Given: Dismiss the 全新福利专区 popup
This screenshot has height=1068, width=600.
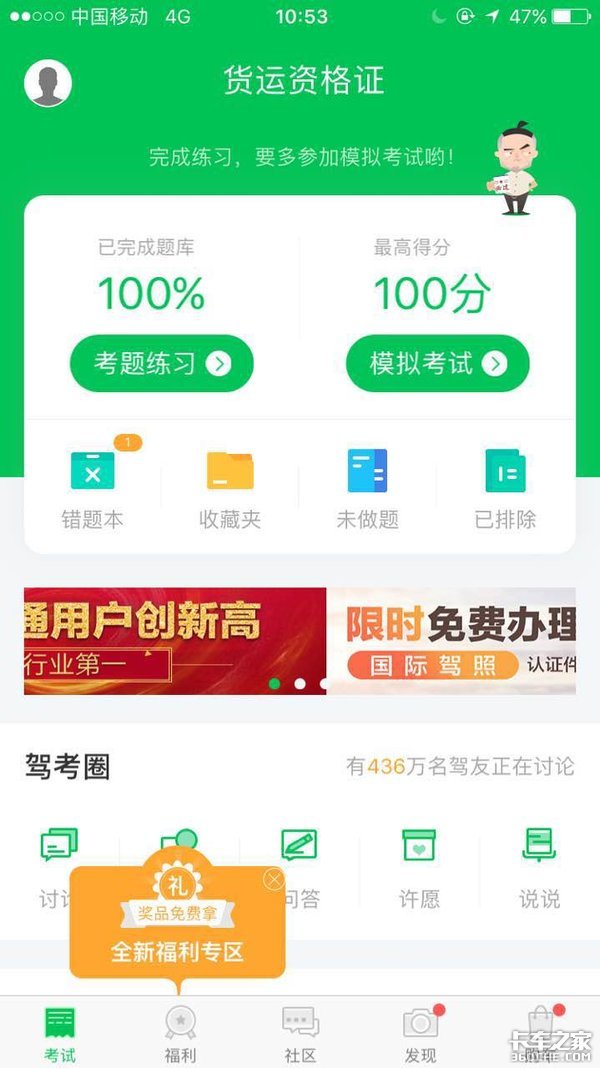Looking at the screenshot, I should pyautogui.click(x=273, y=879).
